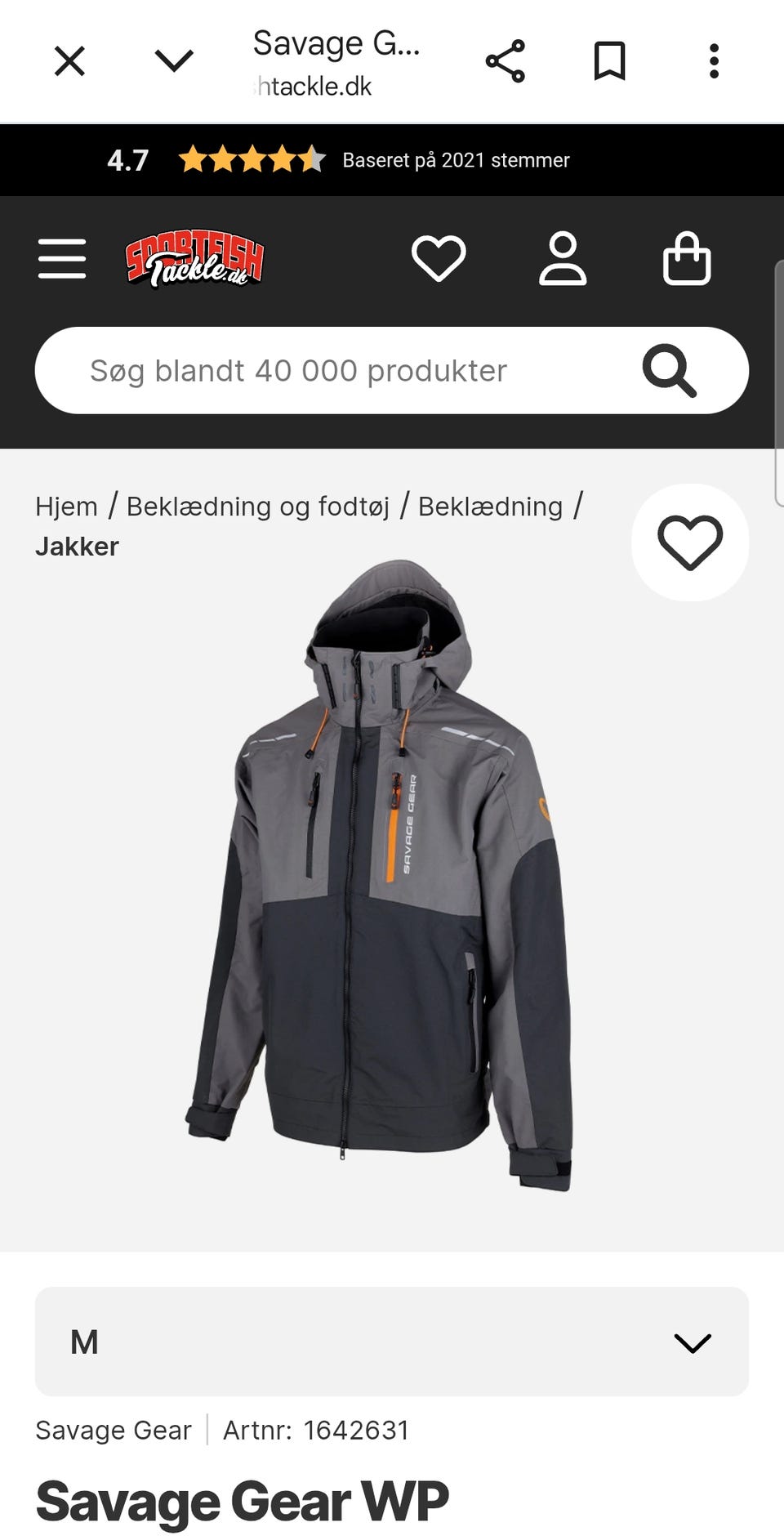Go to the Sportfish Tackle homepage logo
The height and width of the screenshot is (1536, 784).
click(x=194, y=259)
